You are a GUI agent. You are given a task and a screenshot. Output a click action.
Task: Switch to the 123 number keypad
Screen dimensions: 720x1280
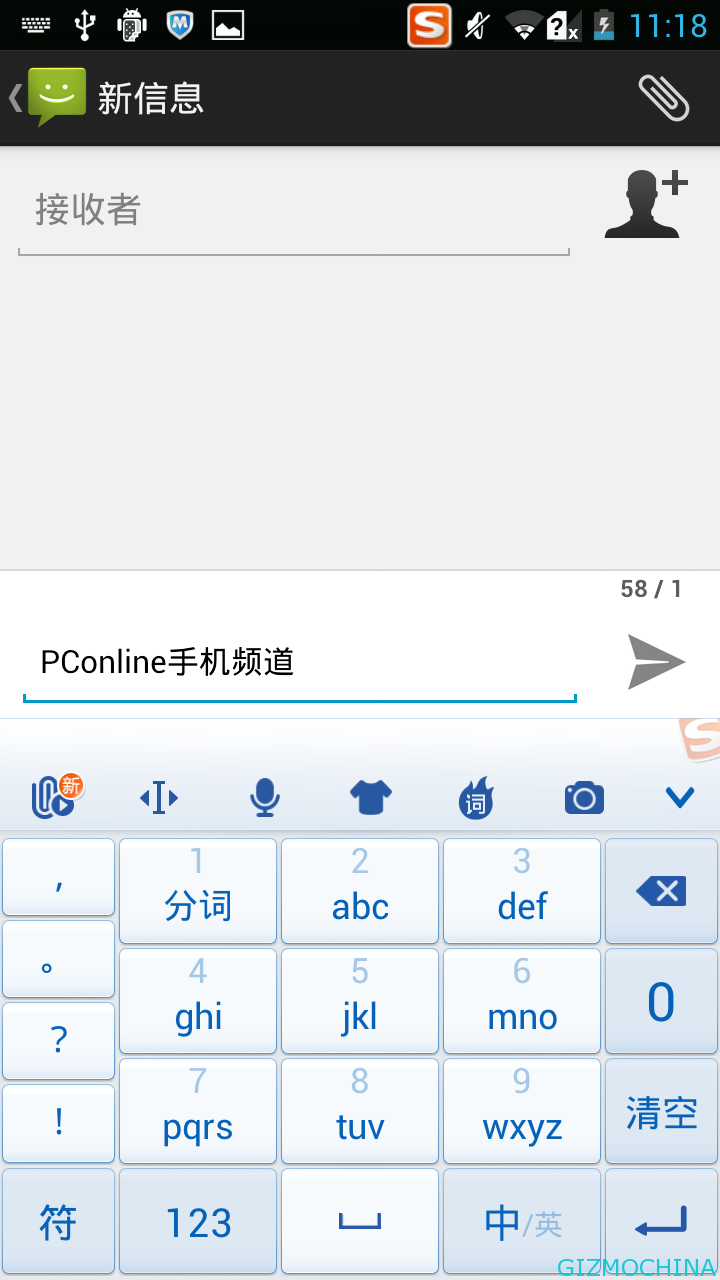pos(198,1222)
